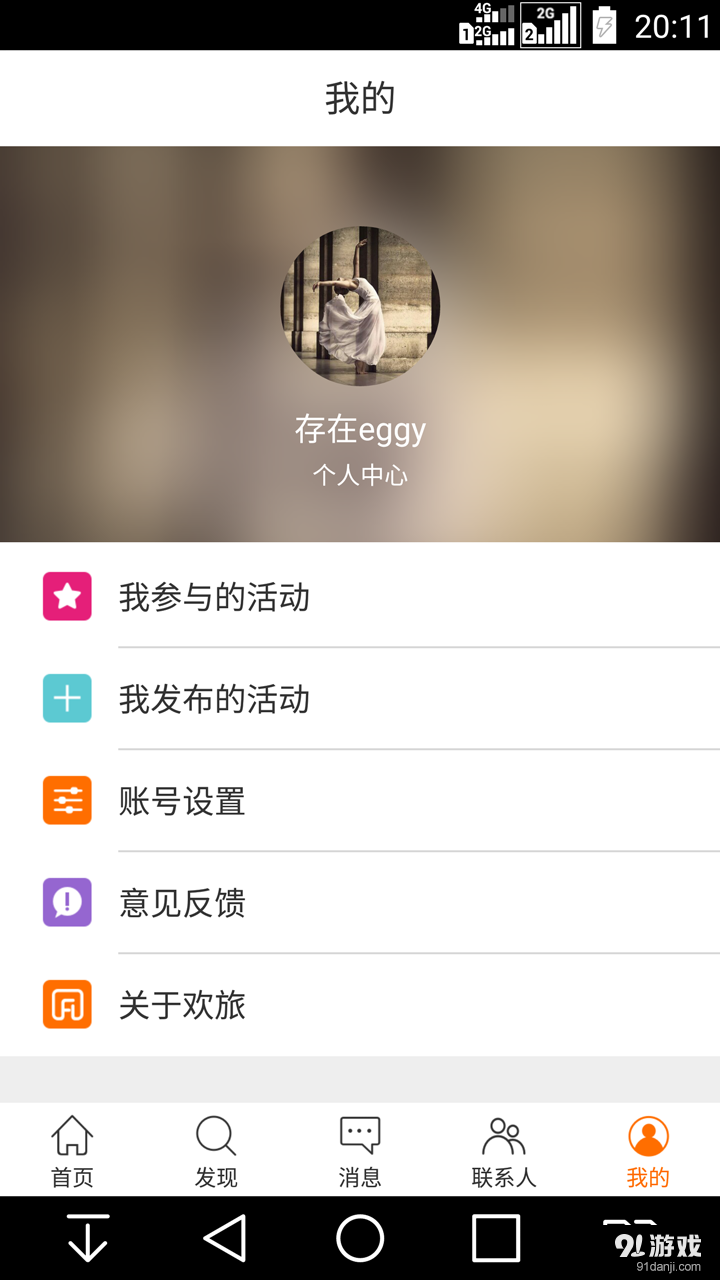Viewport: 720px width, 1280px height.
Task: Open 意见反馈 feedback page
Action: (x=360, y=903)
